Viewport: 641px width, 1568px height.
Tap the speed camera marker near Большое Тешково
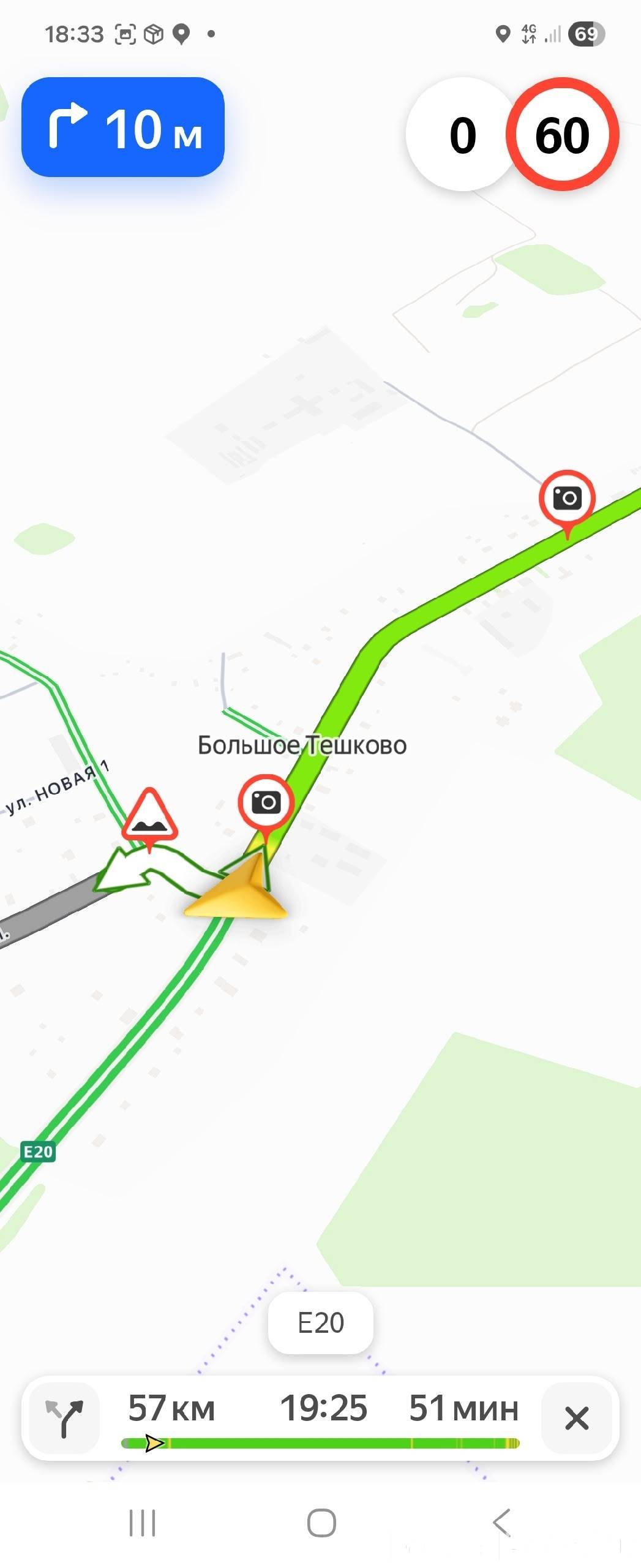coord(266,802)
